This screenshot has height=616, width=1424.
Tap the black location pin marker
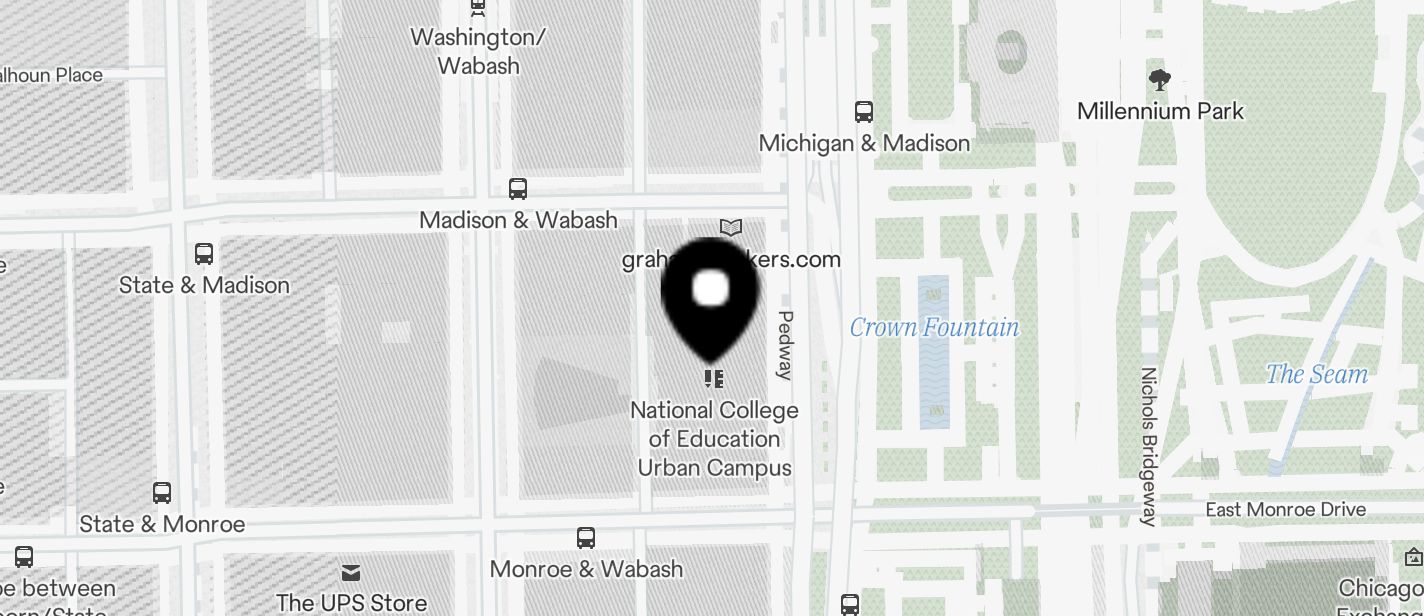click(x=711, y=296)
